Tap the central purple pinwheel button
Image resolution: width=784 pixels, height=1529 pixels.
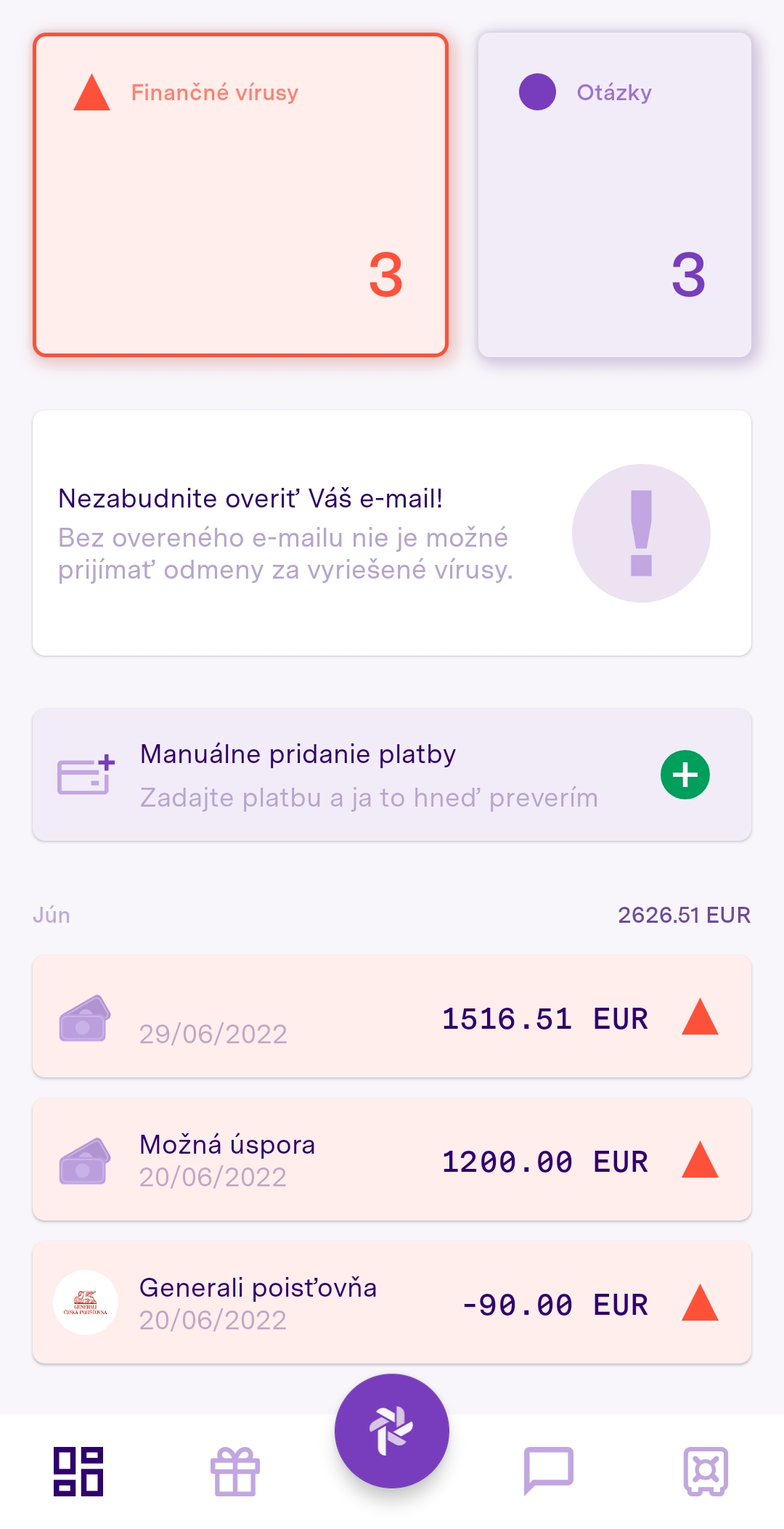click(x=392, y=1431)
